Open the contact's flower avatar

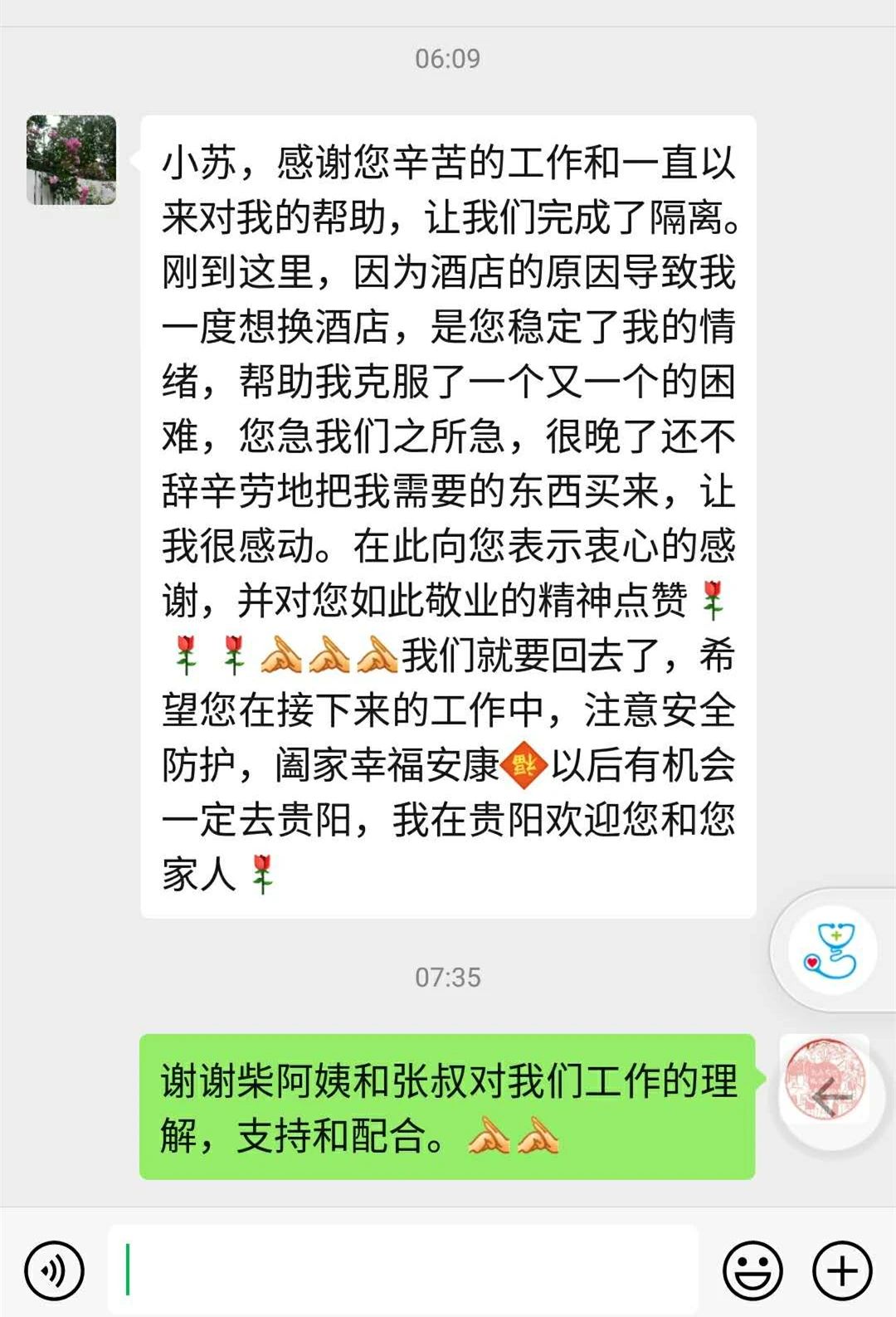pyautogui.click(x=69, y=160)
